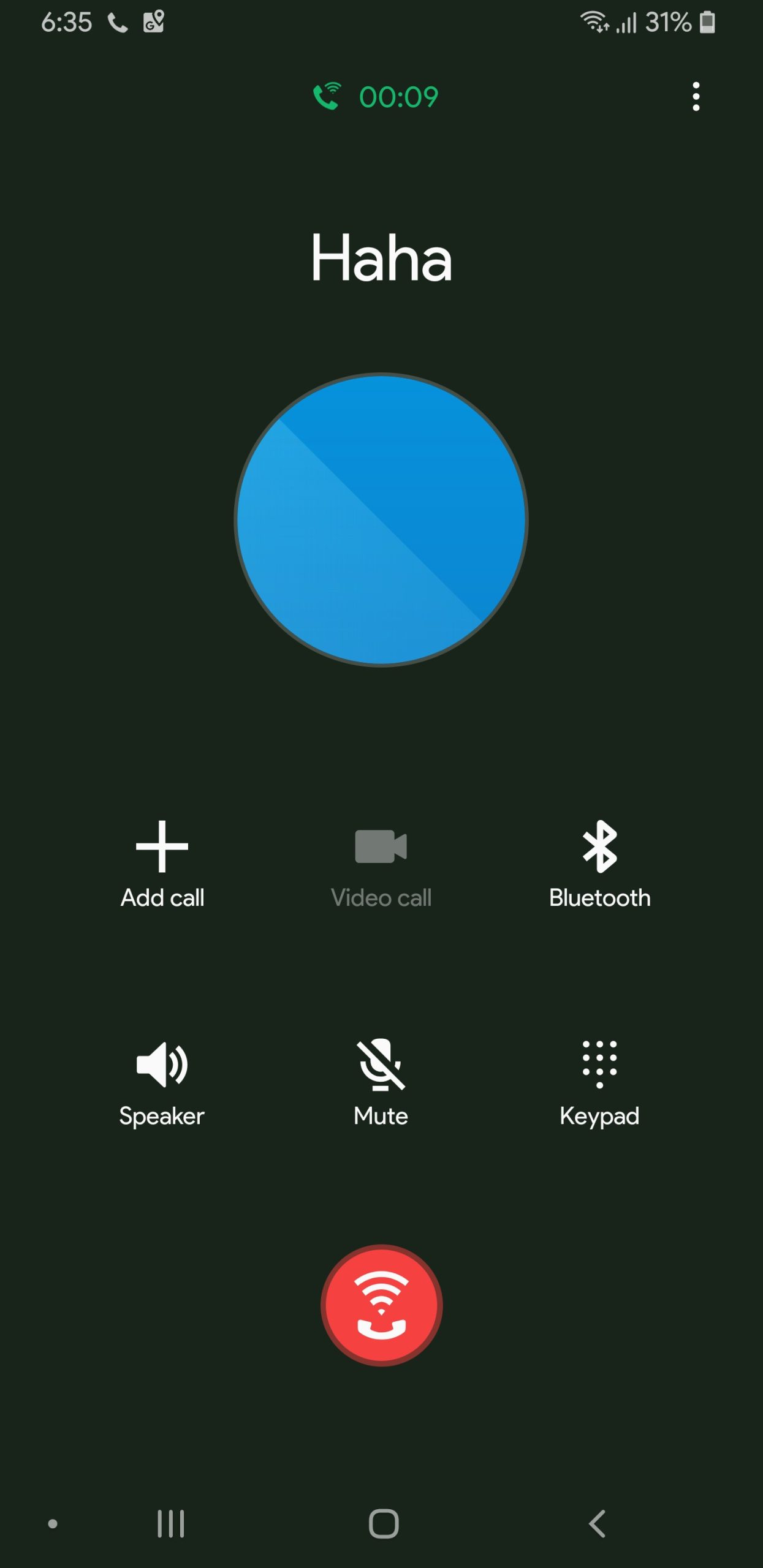
Task: Open the three-dot overflow menu
Action: 696,97
